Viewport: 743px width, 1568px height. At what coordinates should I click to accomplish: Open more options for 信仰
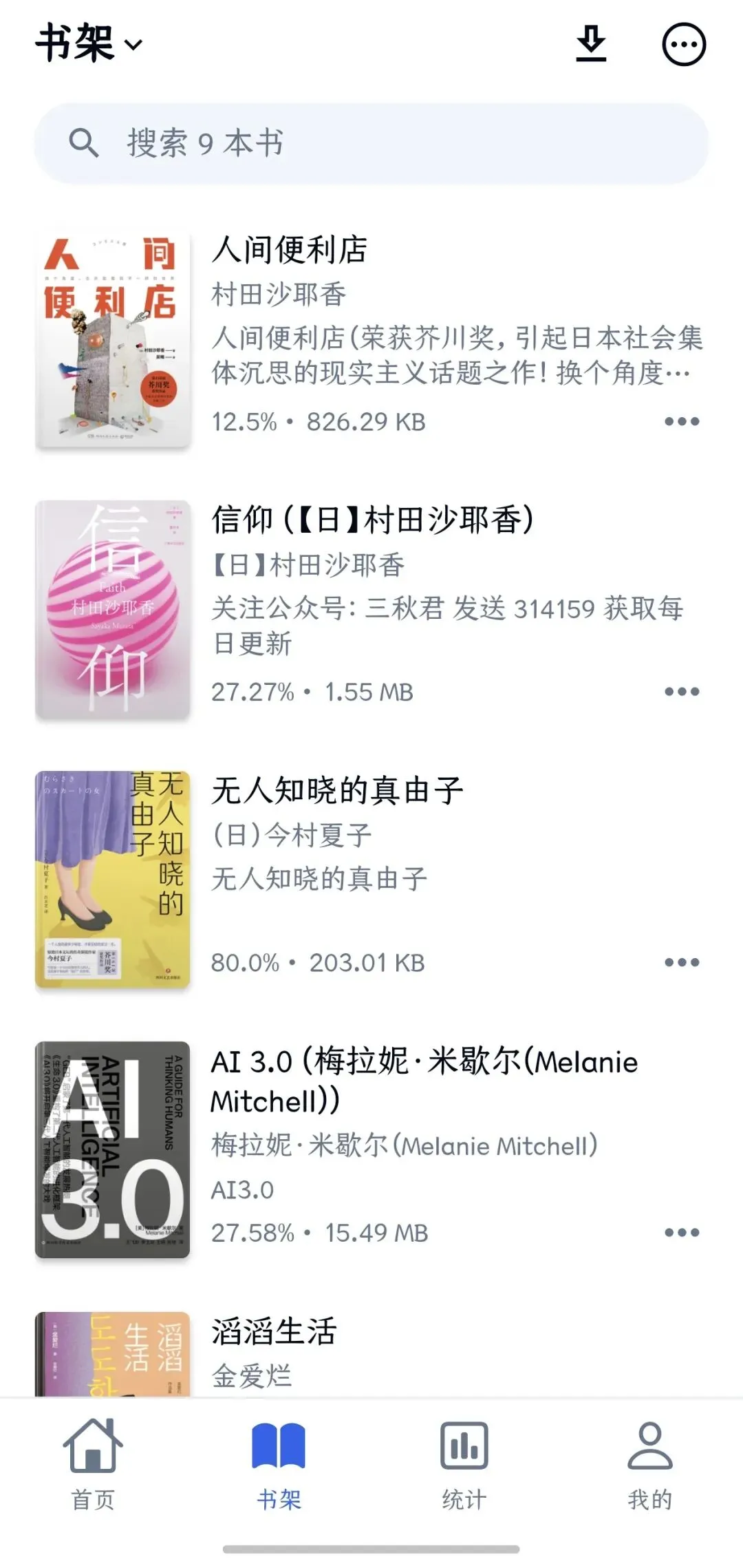(x=682, y=692)
